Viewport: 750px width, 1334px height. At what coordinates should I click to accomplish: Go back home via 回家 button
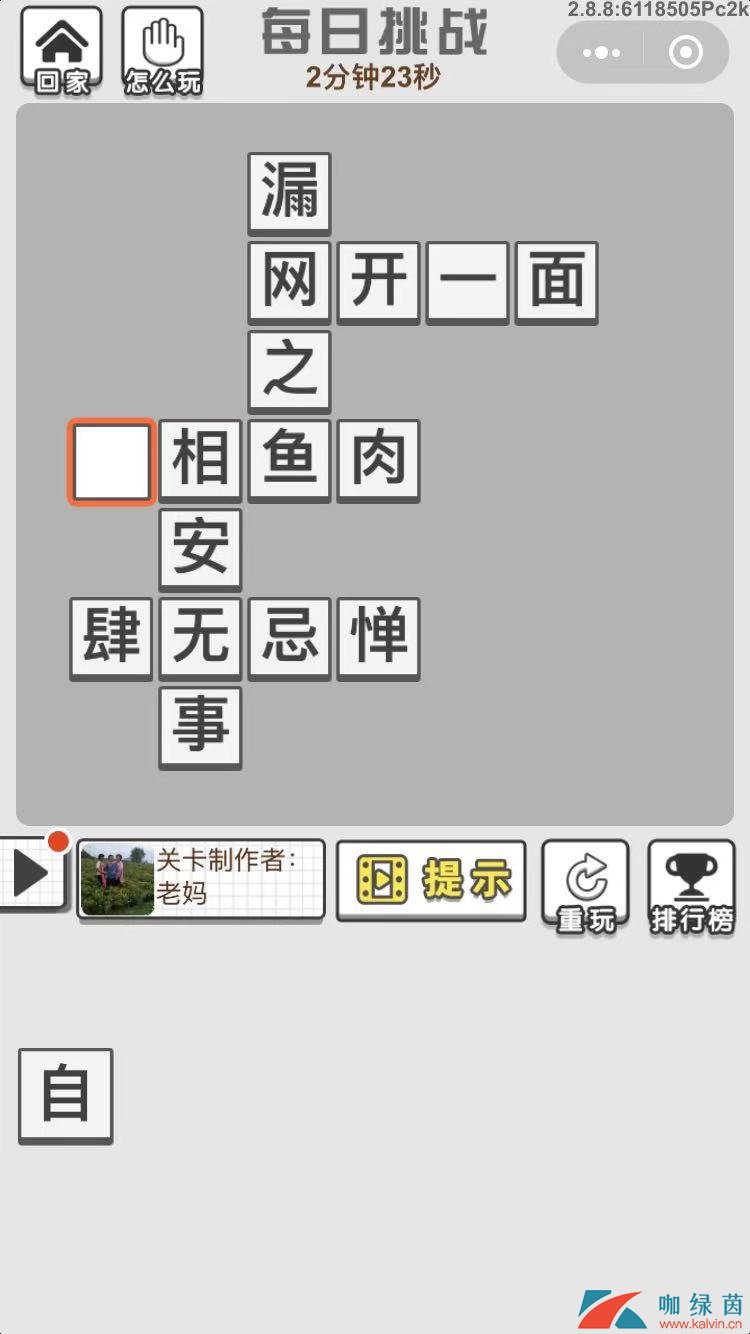coord(62,50)
